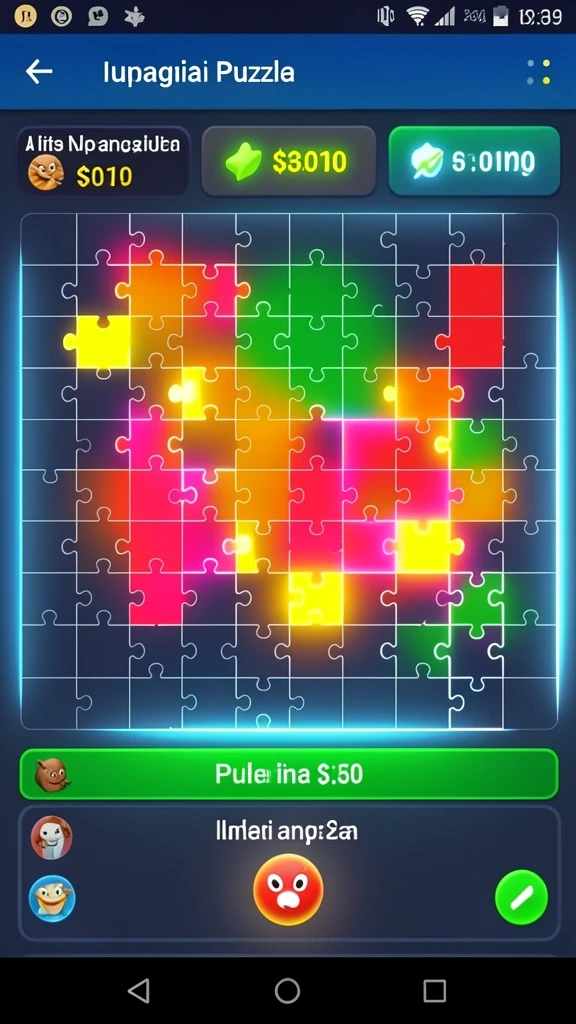Screen dimensions: 576x1024
Task: Tap the green pencil edit button
Action: 521,898
